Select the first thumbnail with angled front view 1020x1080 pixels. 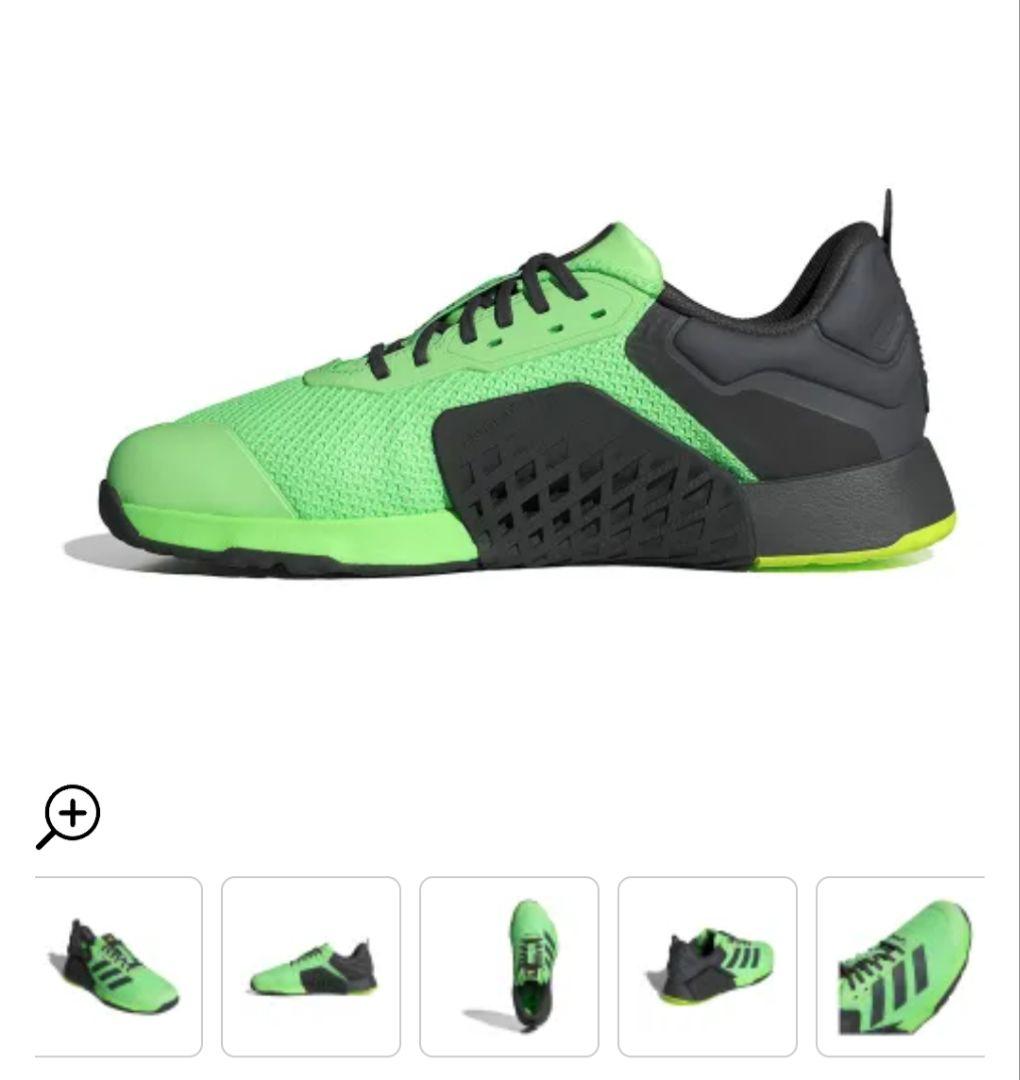point(118,966)
